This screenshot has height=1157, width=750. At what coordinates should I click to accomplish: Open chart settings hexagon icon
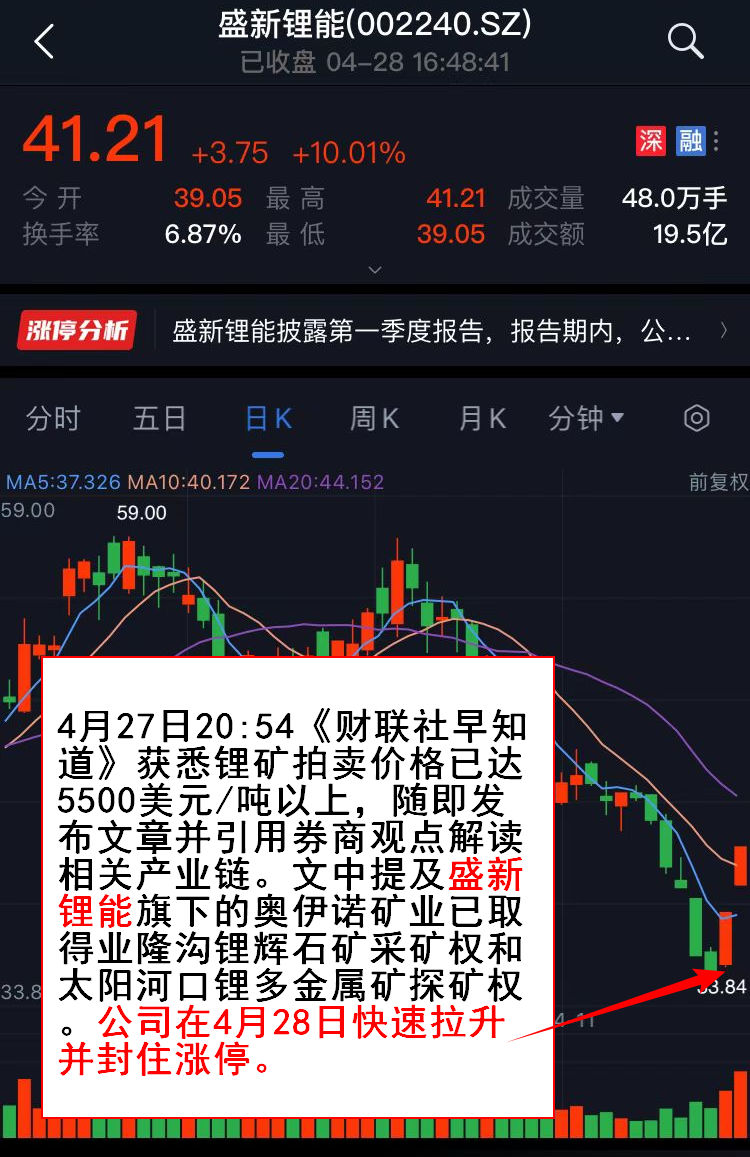point(696,418)
